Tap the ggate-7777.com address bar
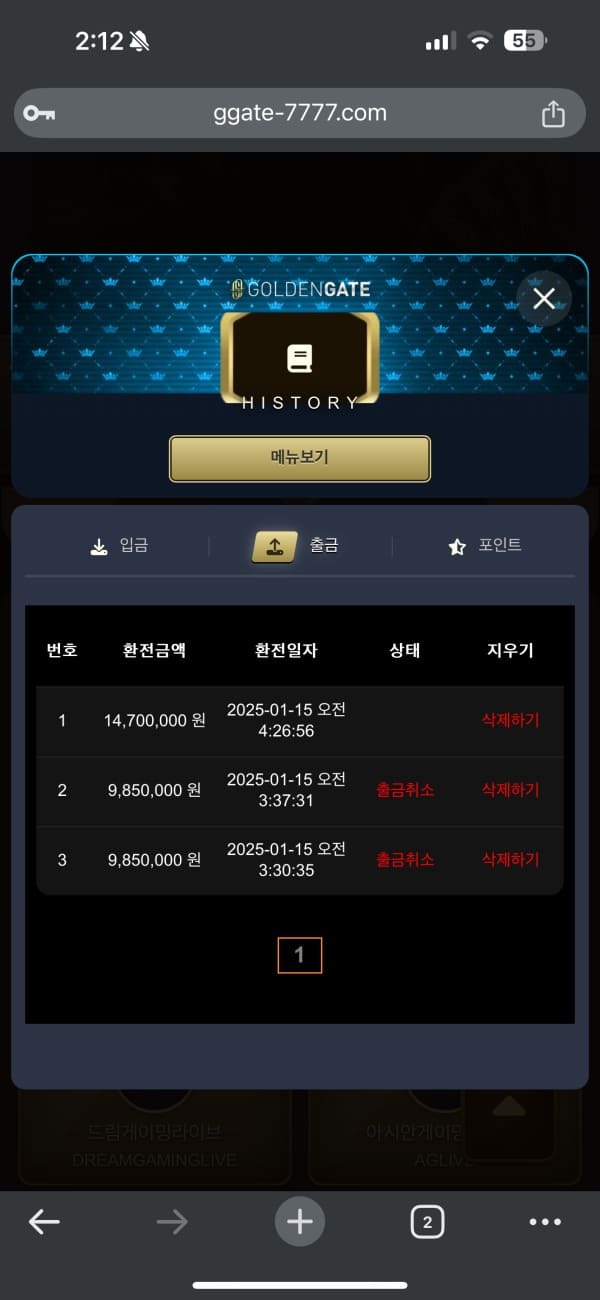 coord(300,114)
